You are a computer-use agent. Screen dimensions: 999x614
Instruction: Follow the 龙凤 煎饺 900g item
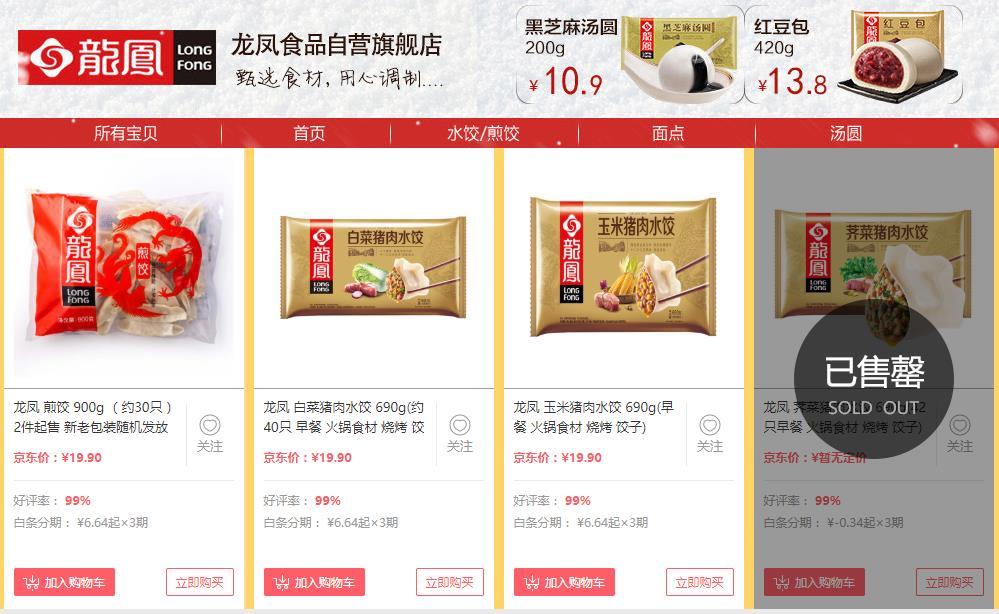(210, 434)
